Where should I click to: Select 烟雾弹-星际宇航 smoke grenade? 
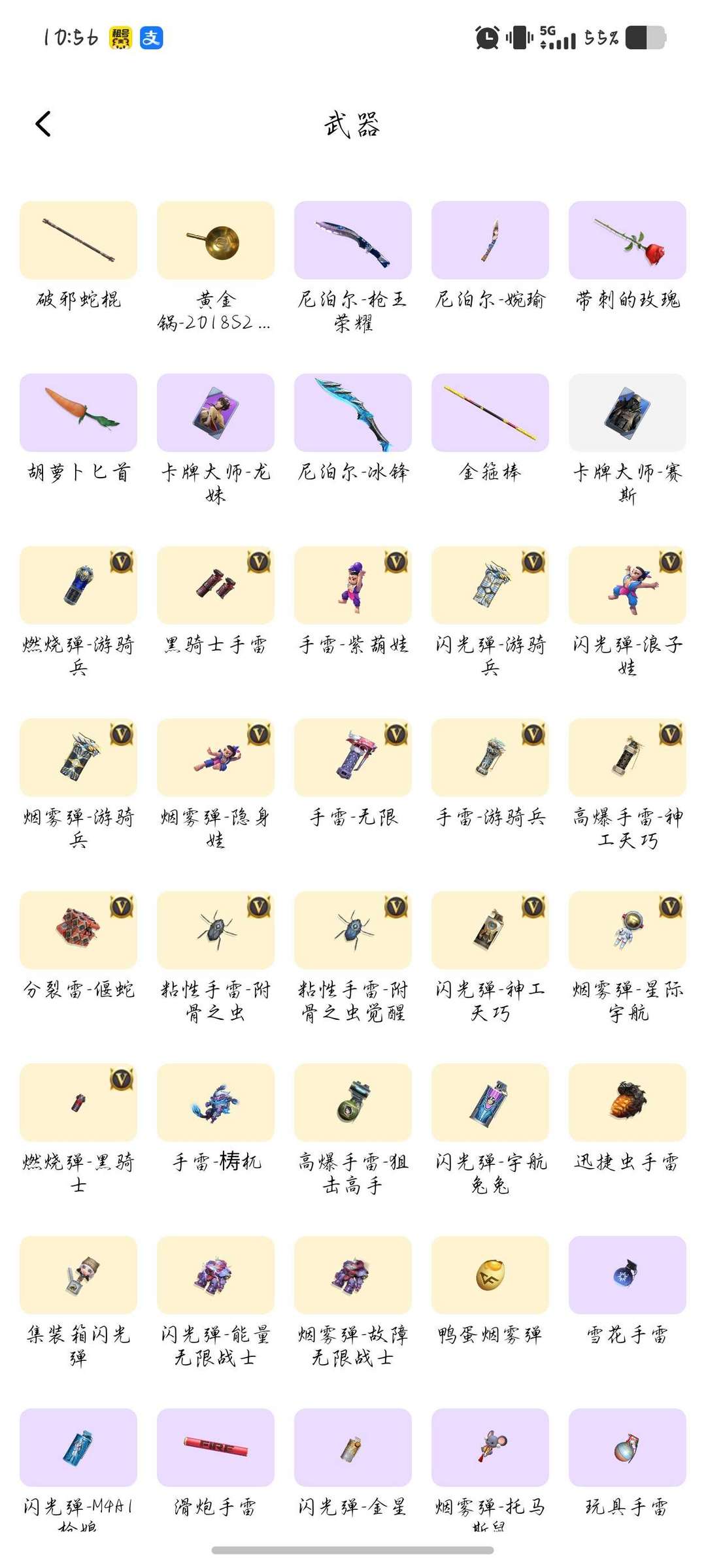628,930
